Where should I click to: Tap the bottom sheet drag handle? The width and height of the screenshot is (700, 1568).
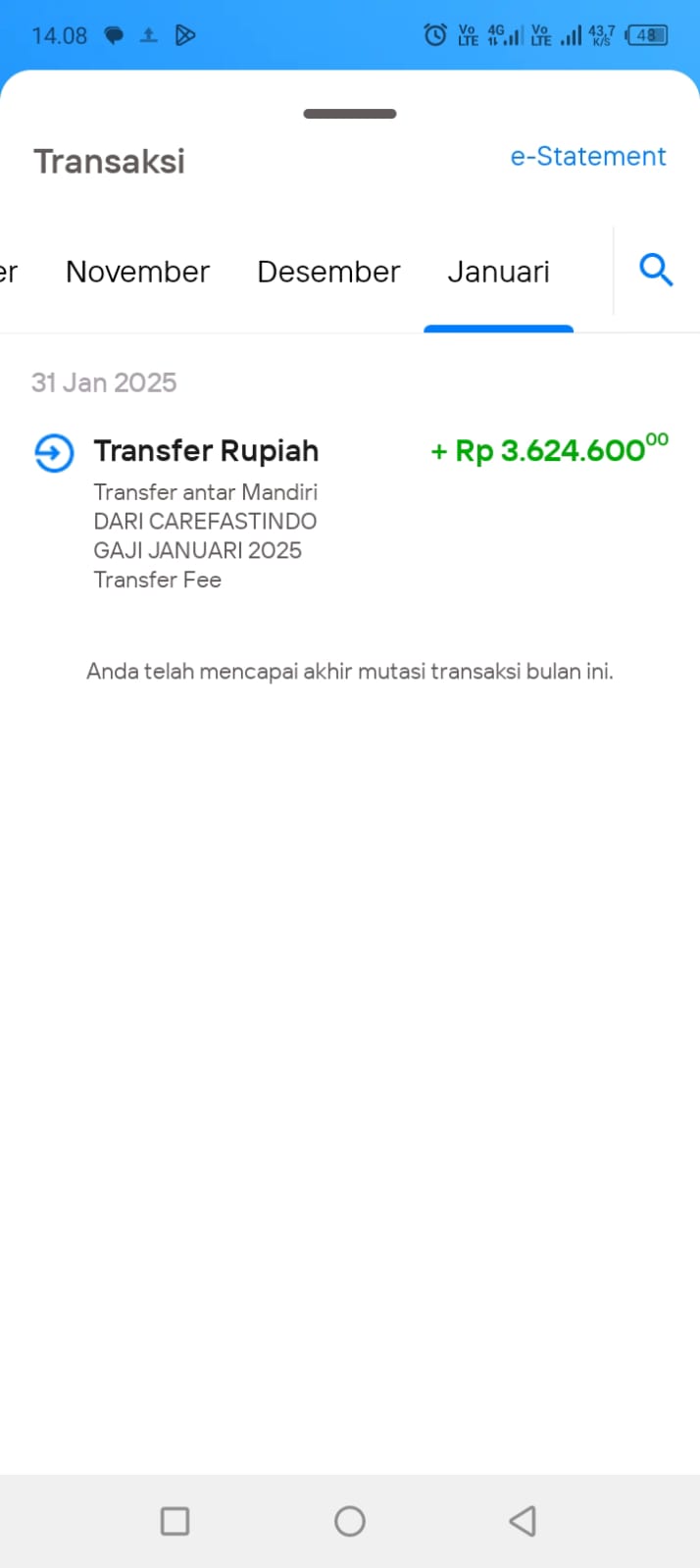pos(350,114)
